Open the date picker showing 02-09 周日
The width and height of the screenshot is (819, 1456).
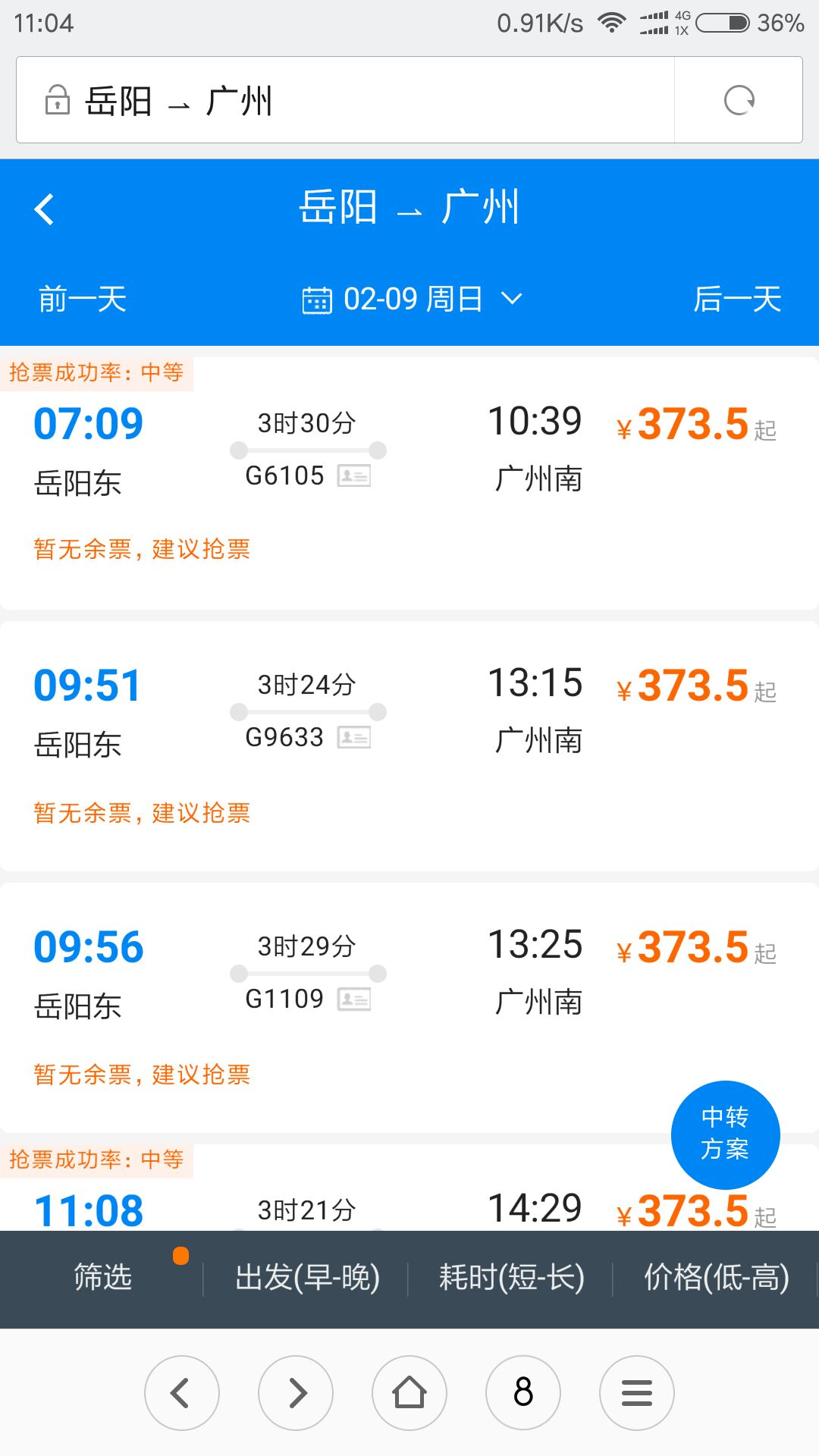tap(412, 299)
